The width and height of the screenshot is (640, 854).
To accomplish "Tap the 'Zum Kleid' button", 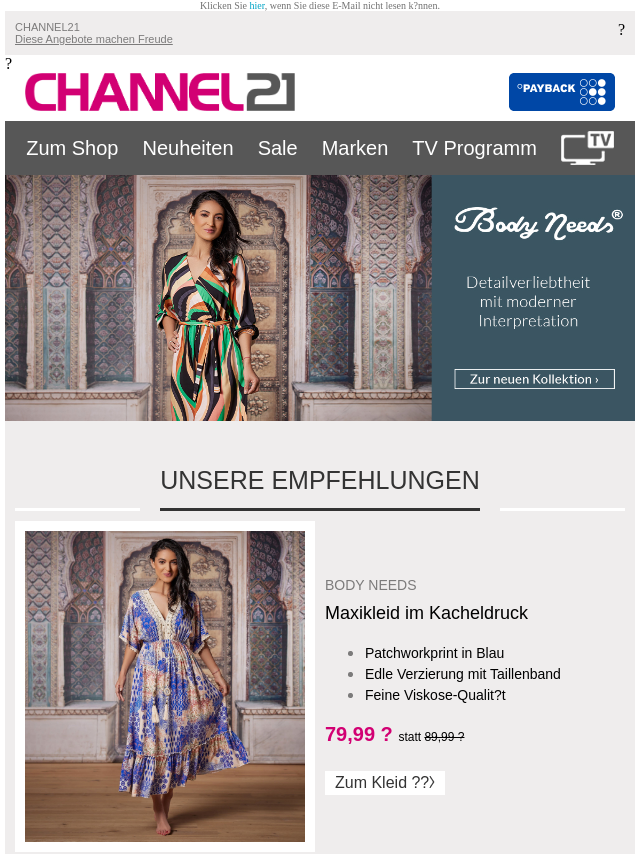I will 384,783.
